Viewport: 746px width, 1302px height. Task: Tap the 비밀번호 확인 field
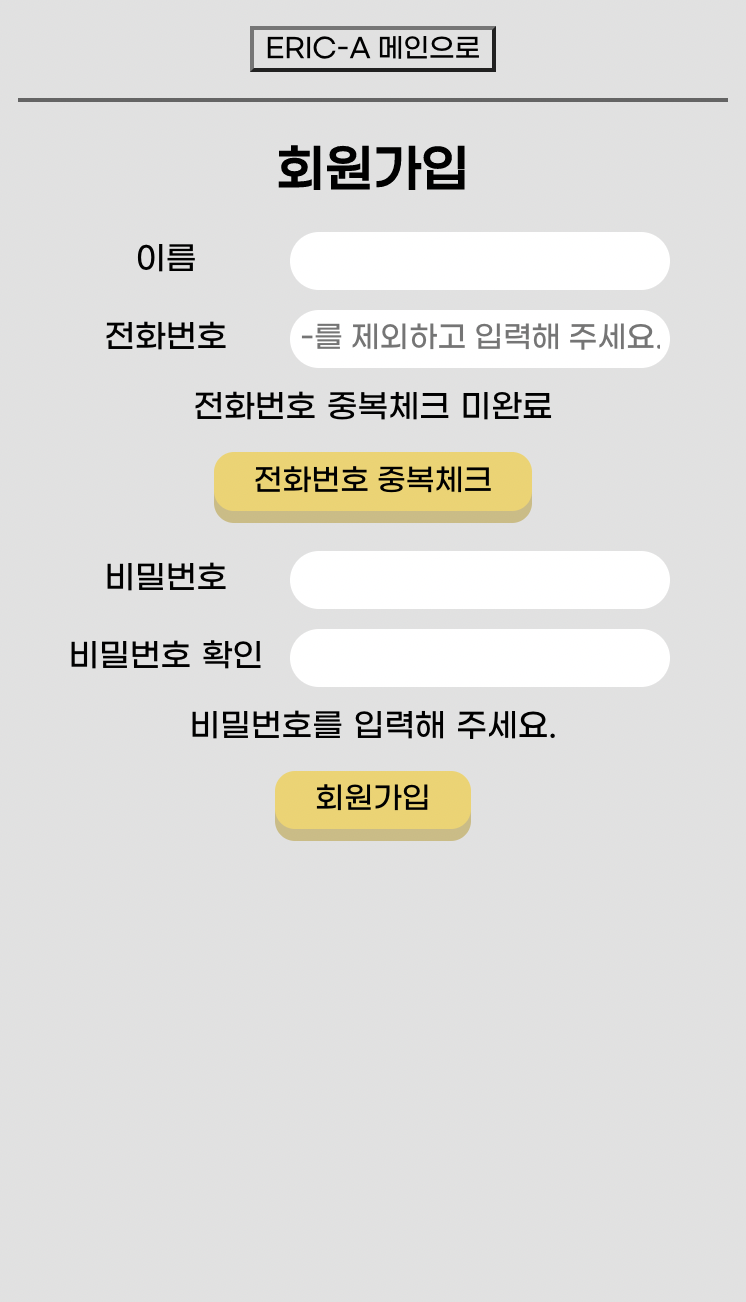pos(480,658)
